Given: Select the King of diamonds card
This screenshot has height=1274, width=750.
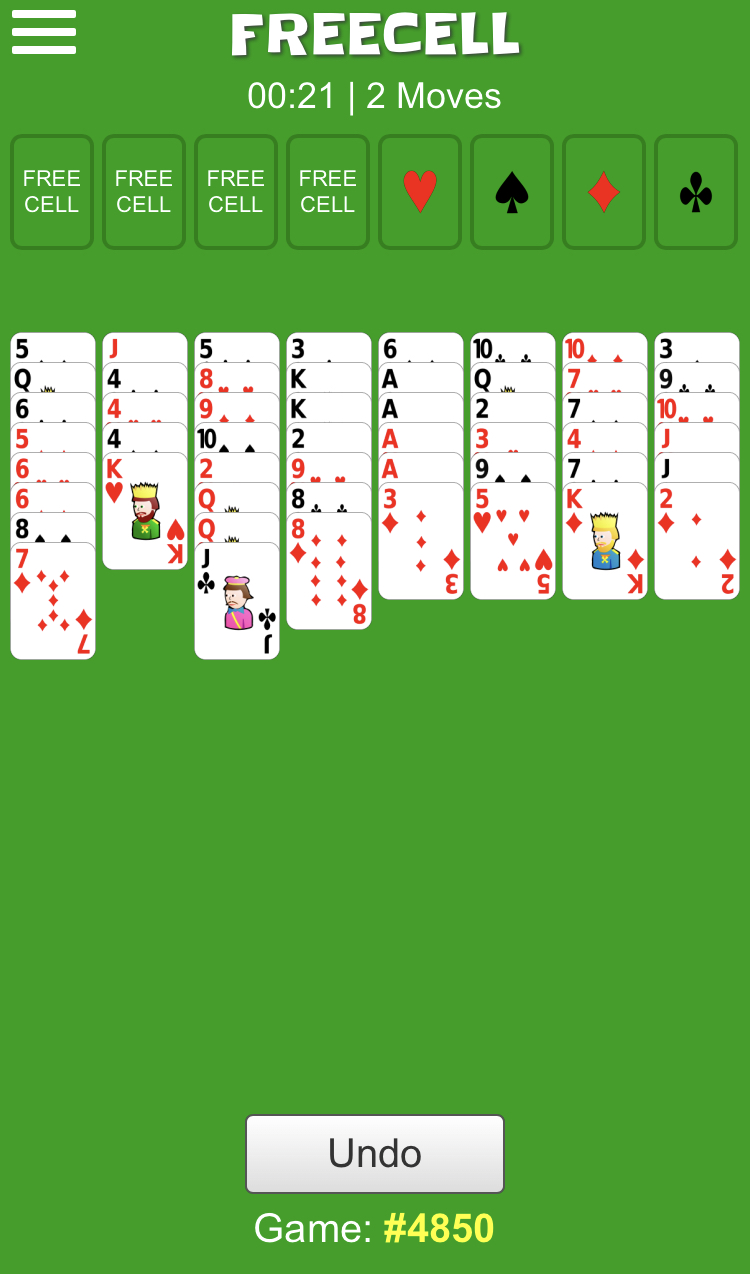Looking at the screenshot, I should 605,541.
